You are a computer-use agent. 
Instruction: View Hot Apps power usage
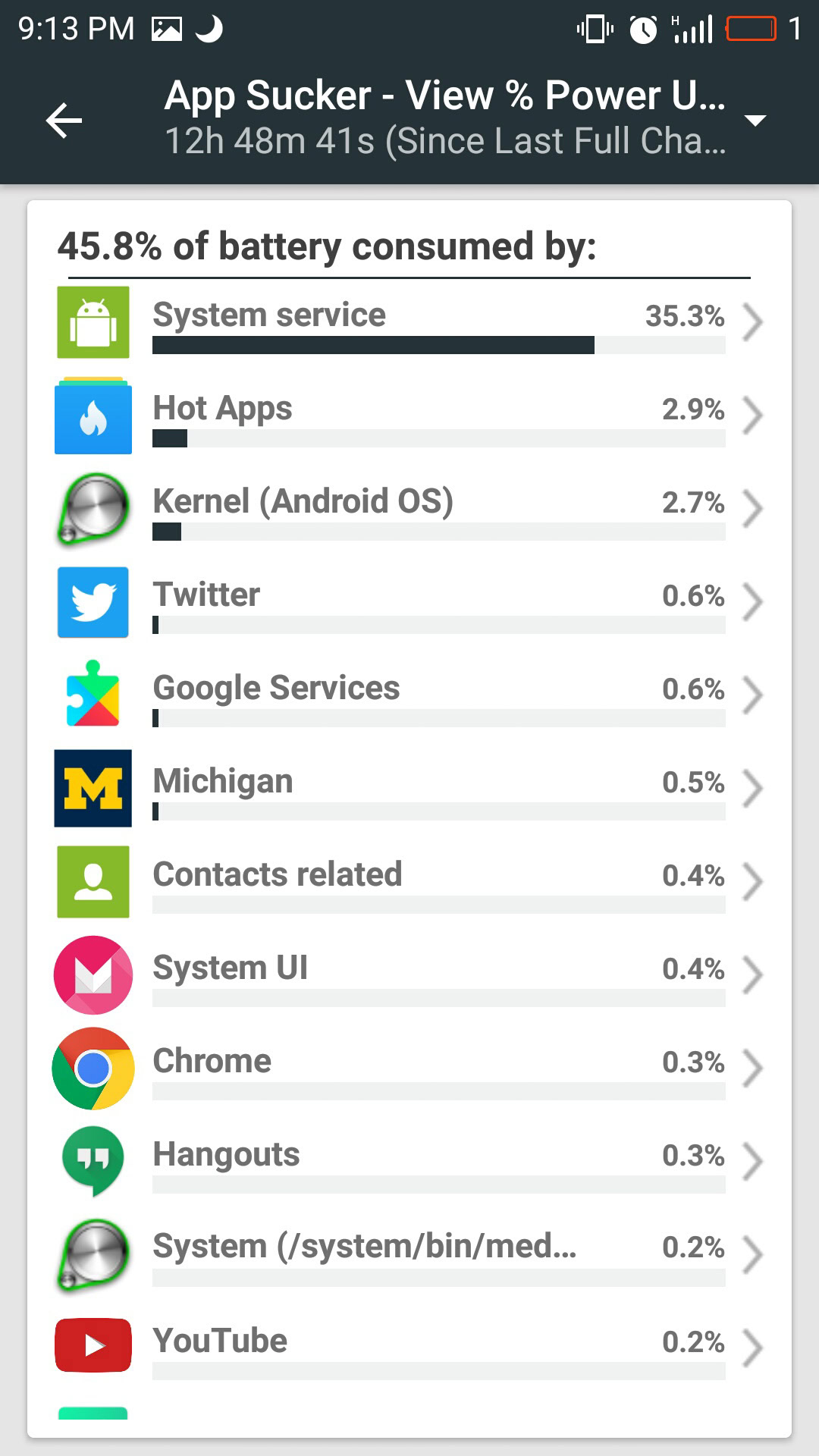(x=409, y=416)
